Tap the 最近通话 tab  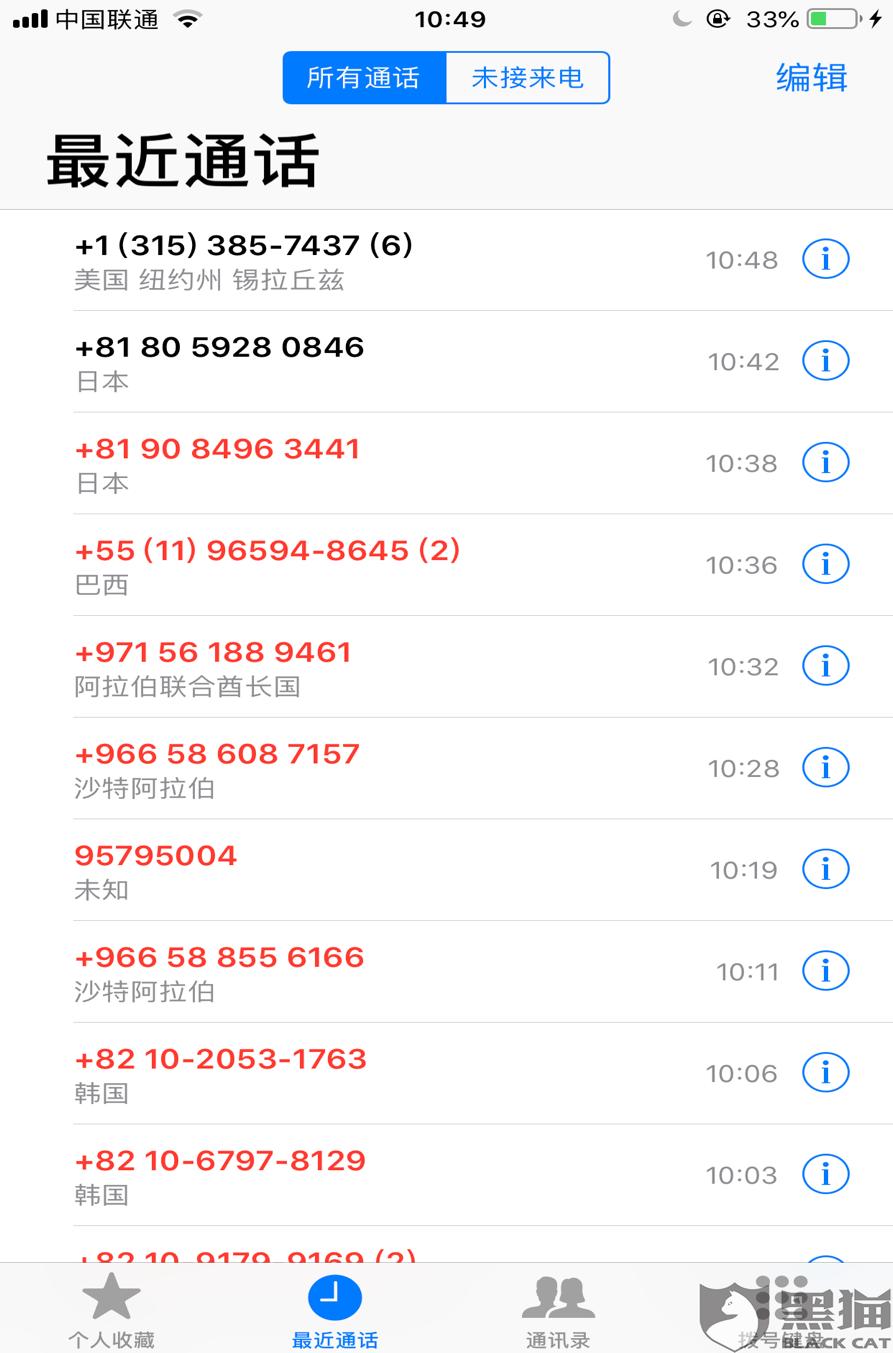(x=335, y=1310)
